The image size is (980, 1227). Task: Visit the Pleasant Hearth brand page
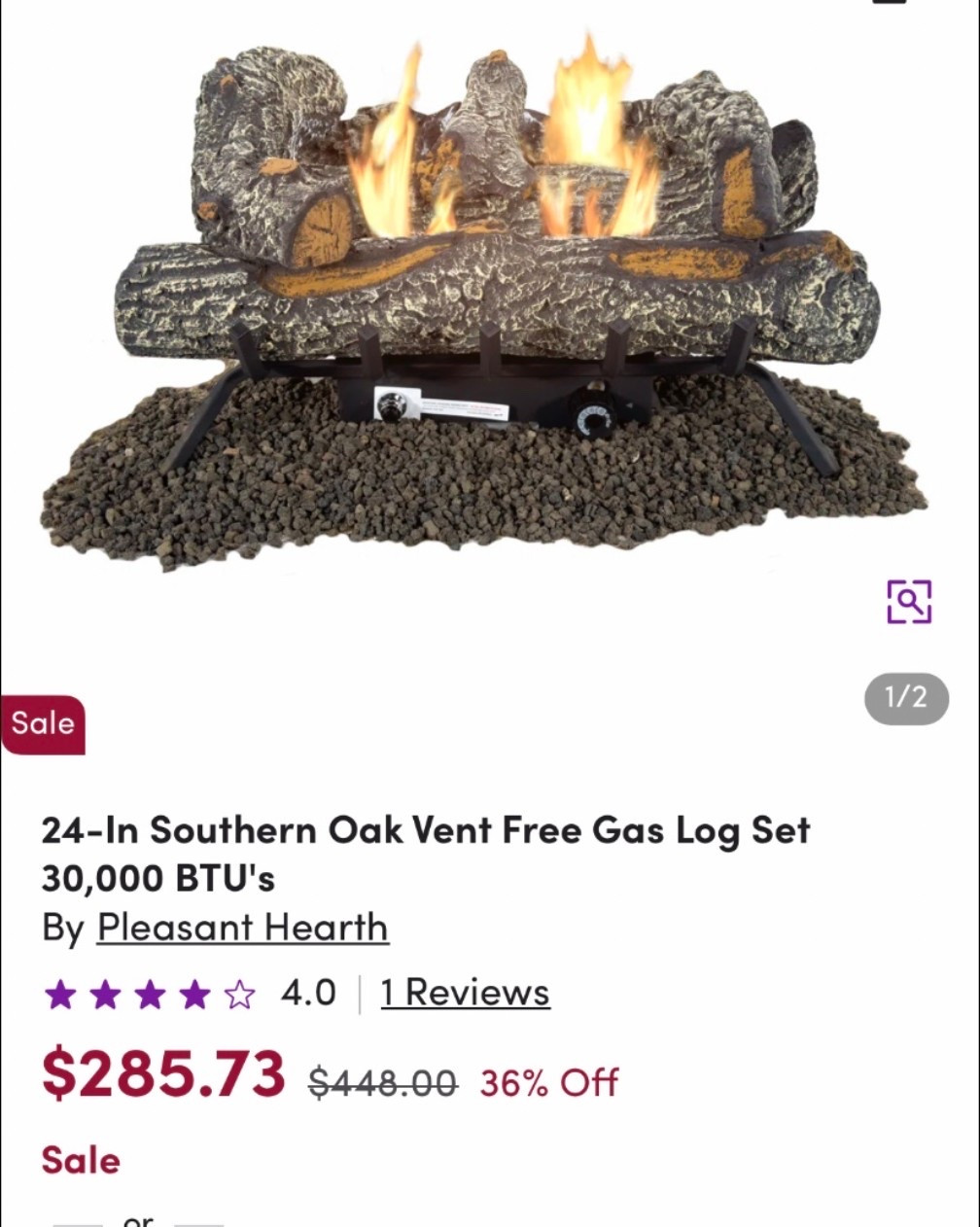(x=240, y=927)
